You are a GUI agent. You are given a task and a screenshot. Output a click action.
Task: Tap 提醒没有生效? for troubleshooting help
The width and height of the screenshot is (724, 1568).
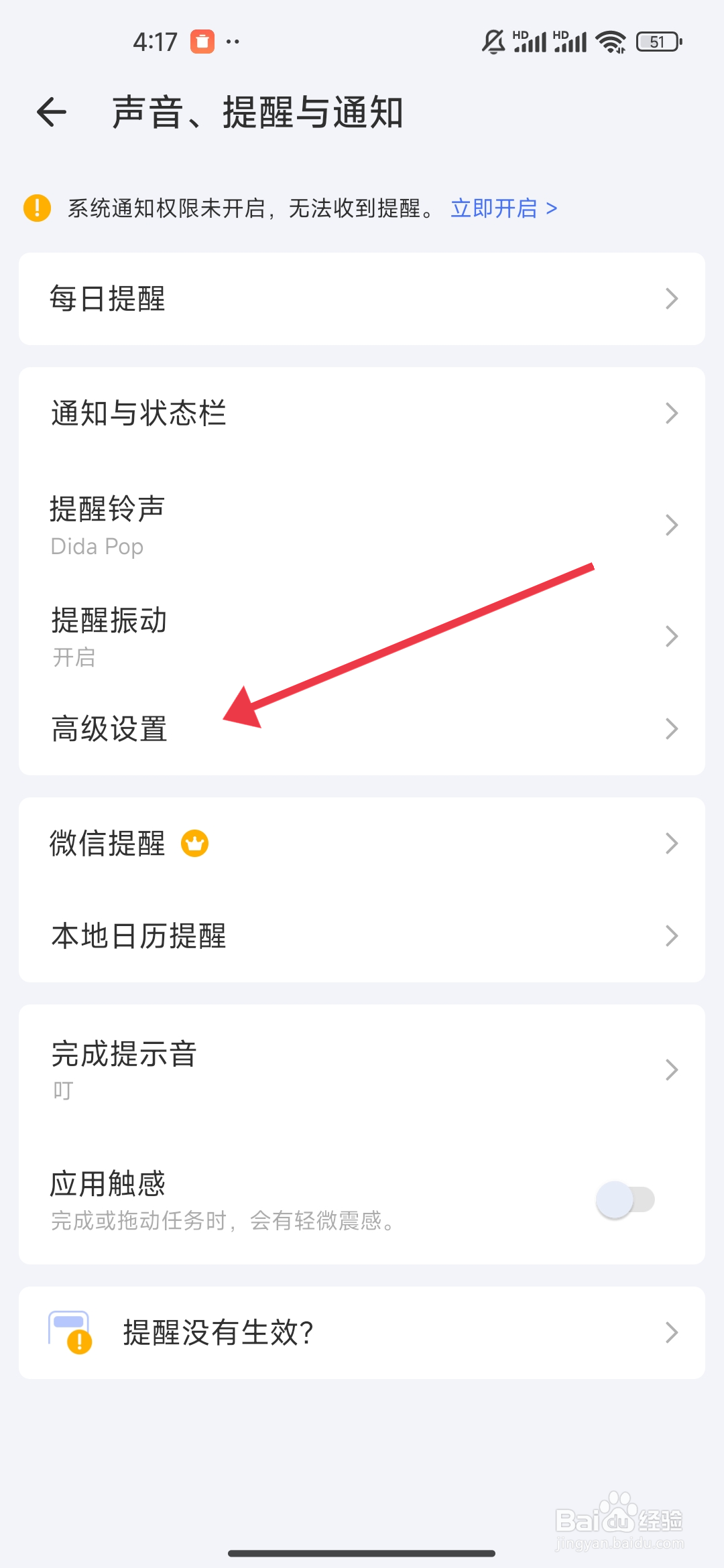point(362,1332)
